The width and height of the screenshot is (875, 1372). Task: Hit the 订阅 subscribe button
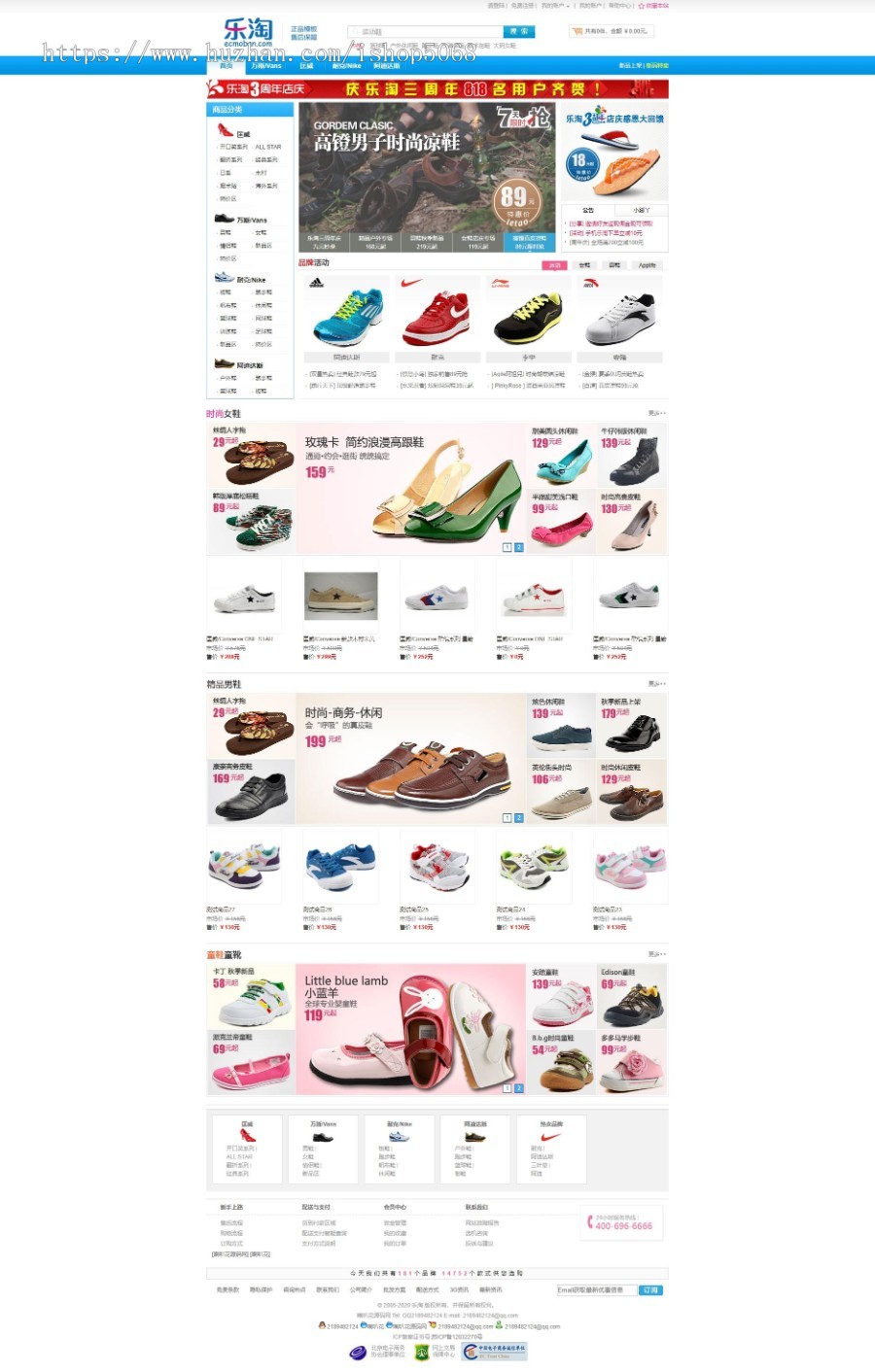click(x=651, y=1290)
